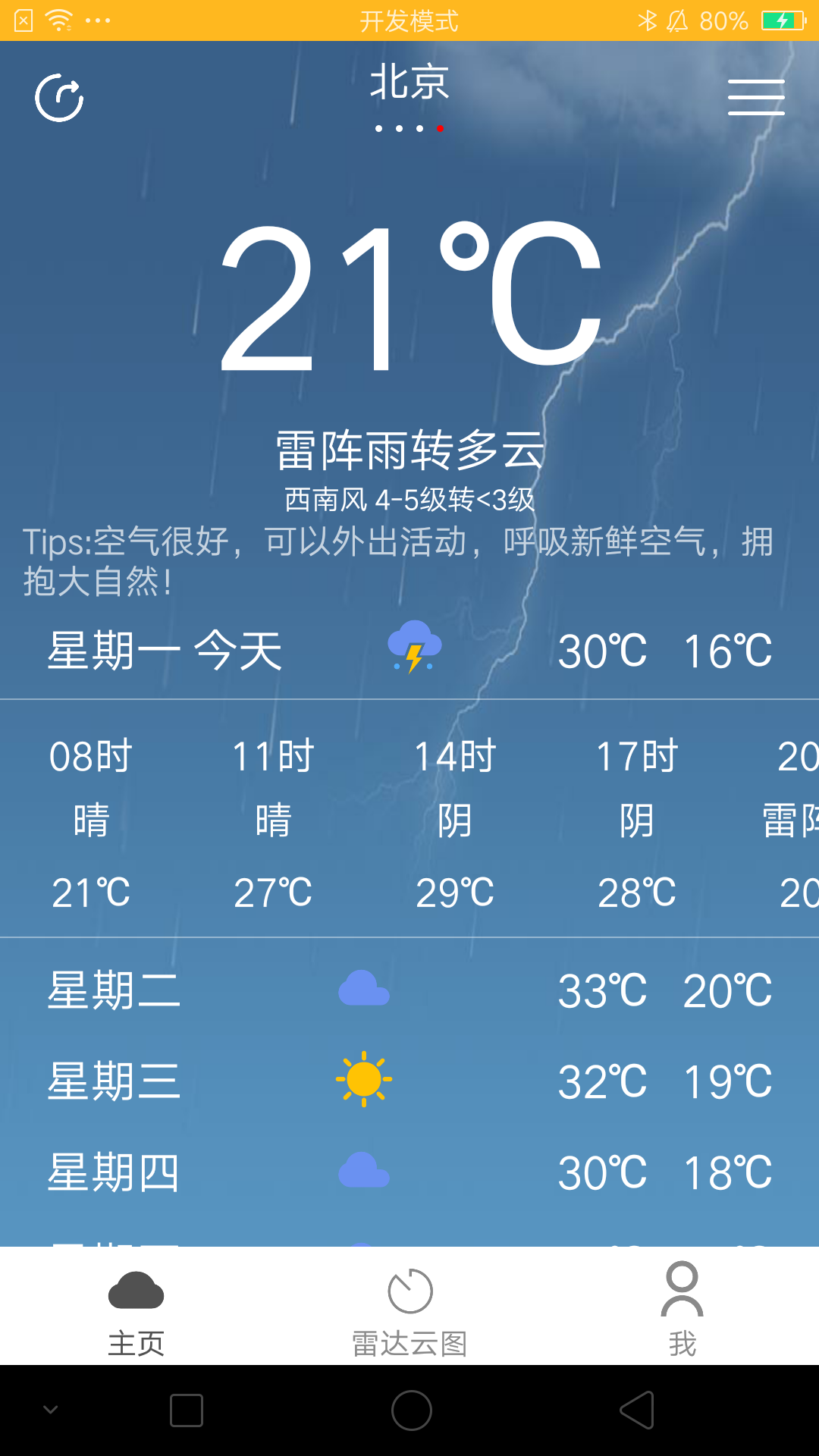Open the hamburger menu

coord(755,98)
